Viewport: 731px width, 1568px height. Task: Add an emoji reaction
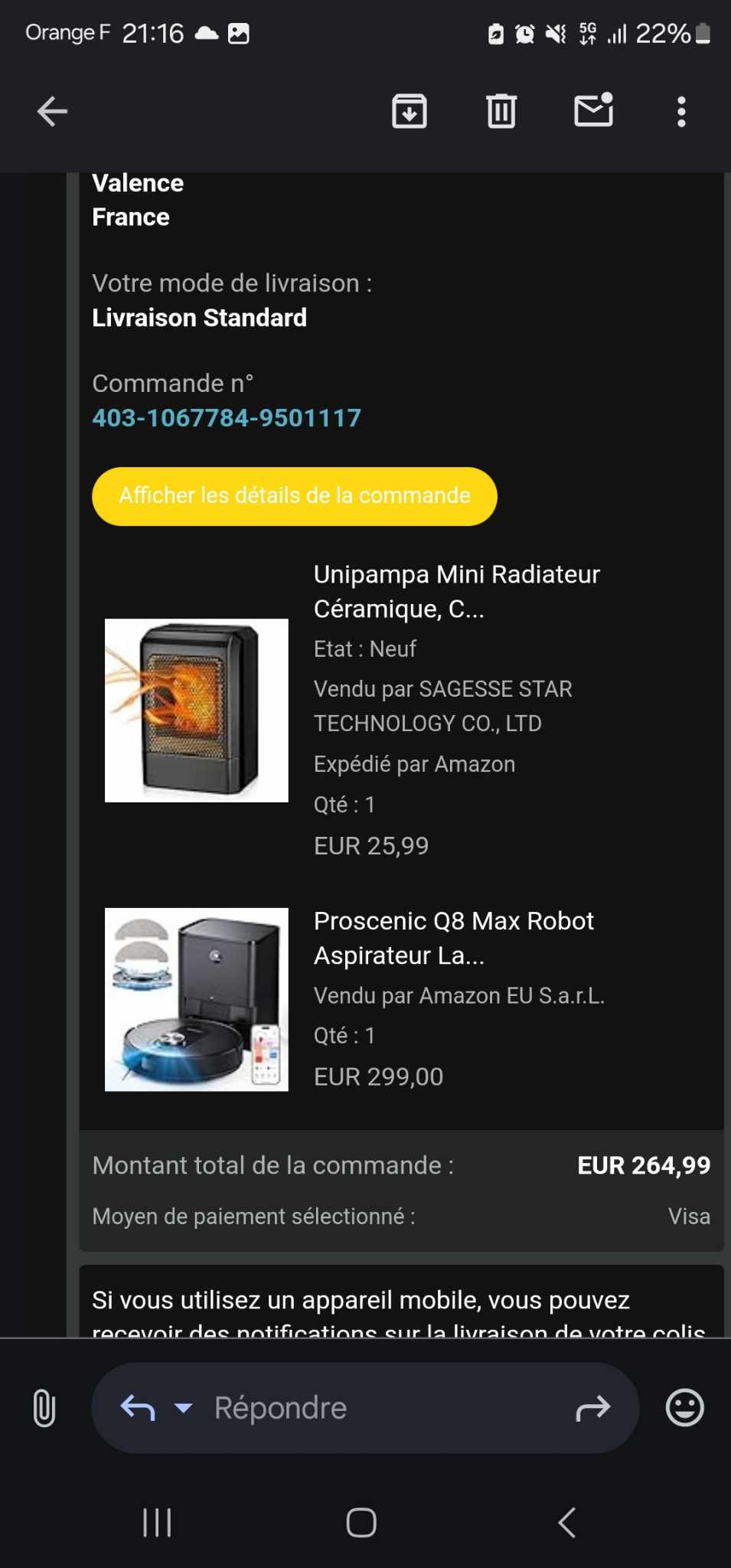(x=684, y=1408)
